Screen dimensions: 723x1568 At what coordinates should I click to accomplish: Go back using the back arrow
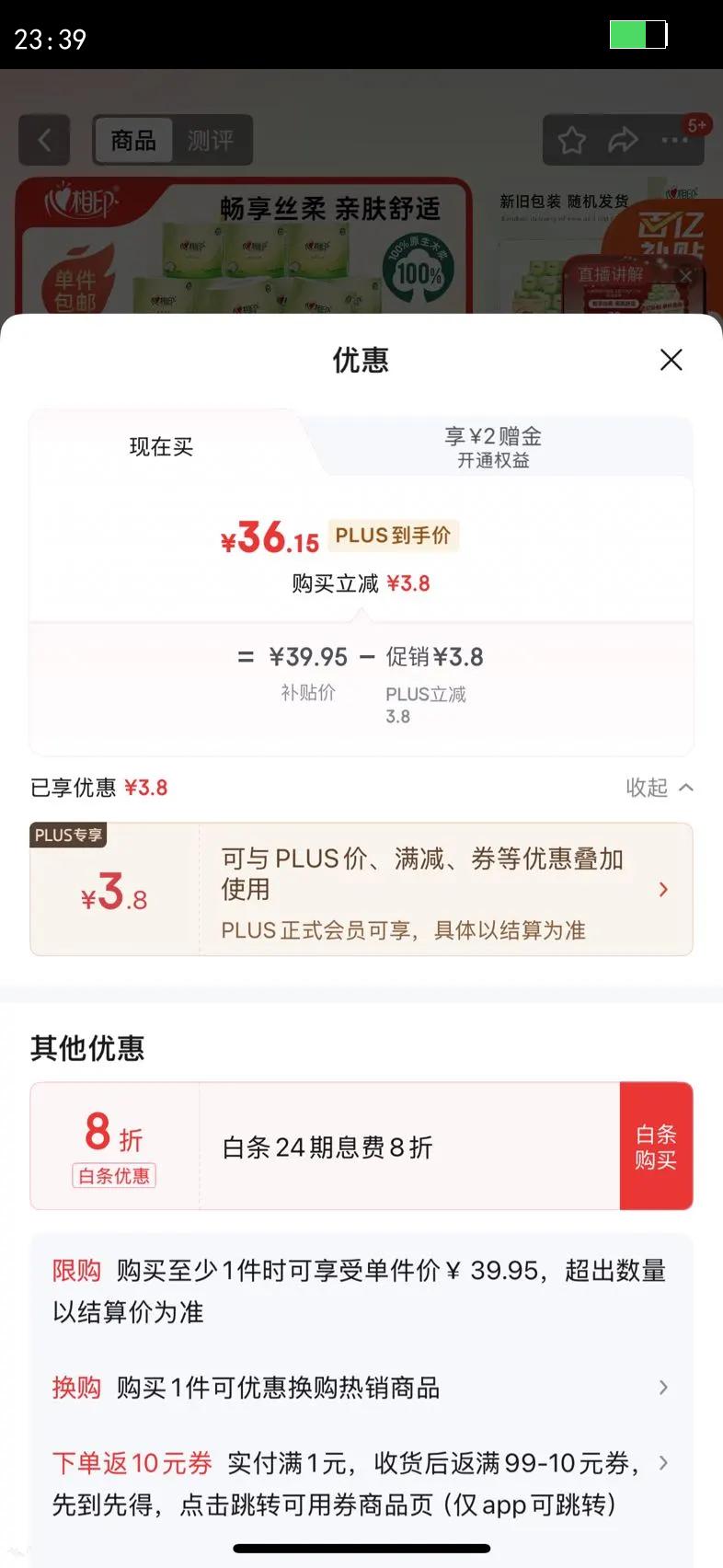(44, 140)
